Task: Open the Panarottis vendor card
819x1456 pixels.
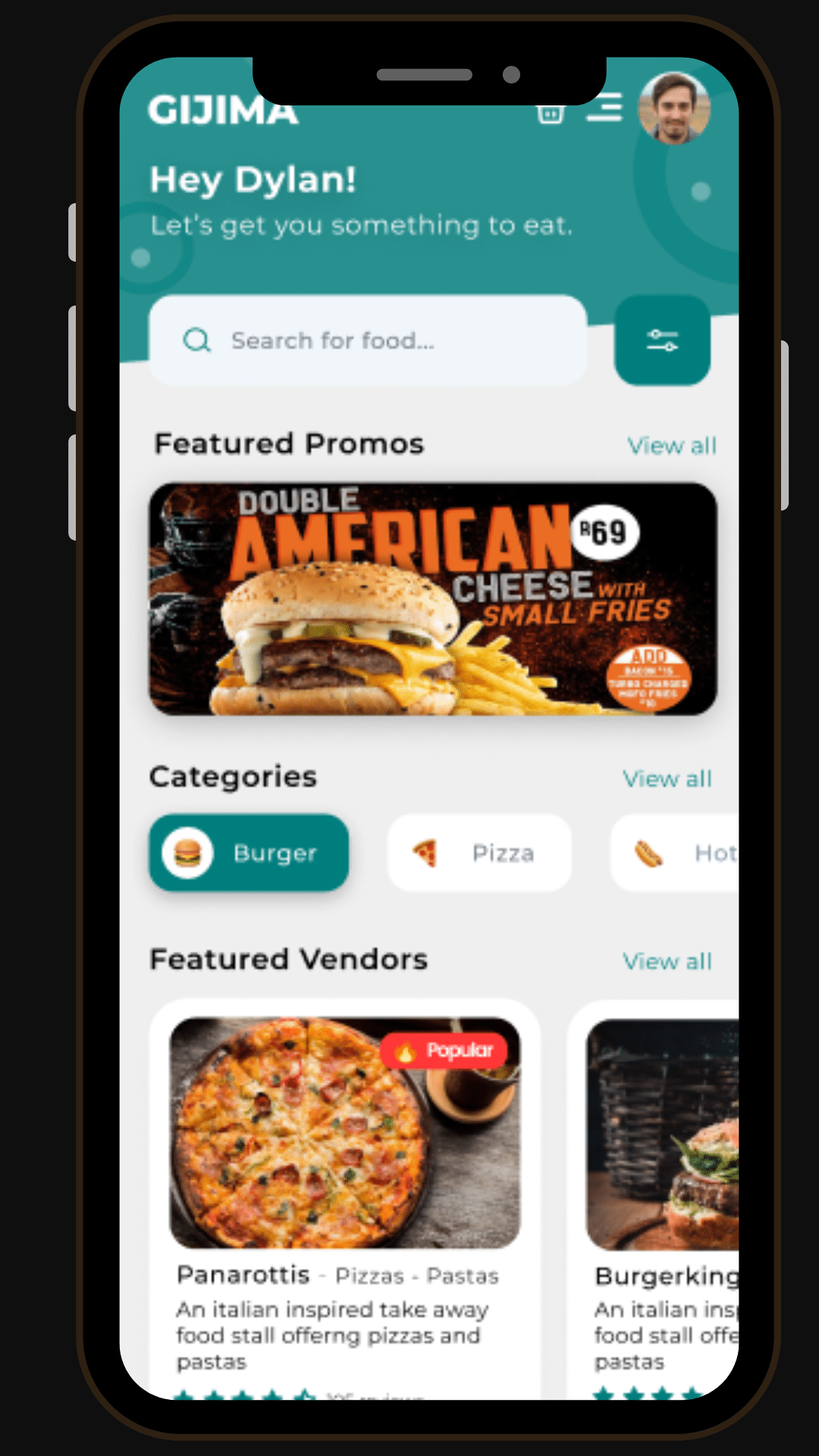Action: 345,1198
